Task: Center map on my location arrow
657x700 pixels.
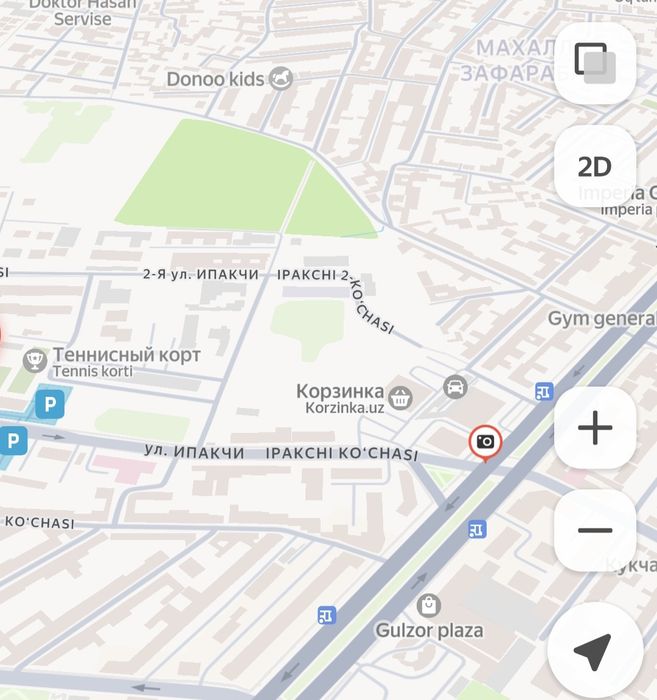Action: [x=594, y=651]
